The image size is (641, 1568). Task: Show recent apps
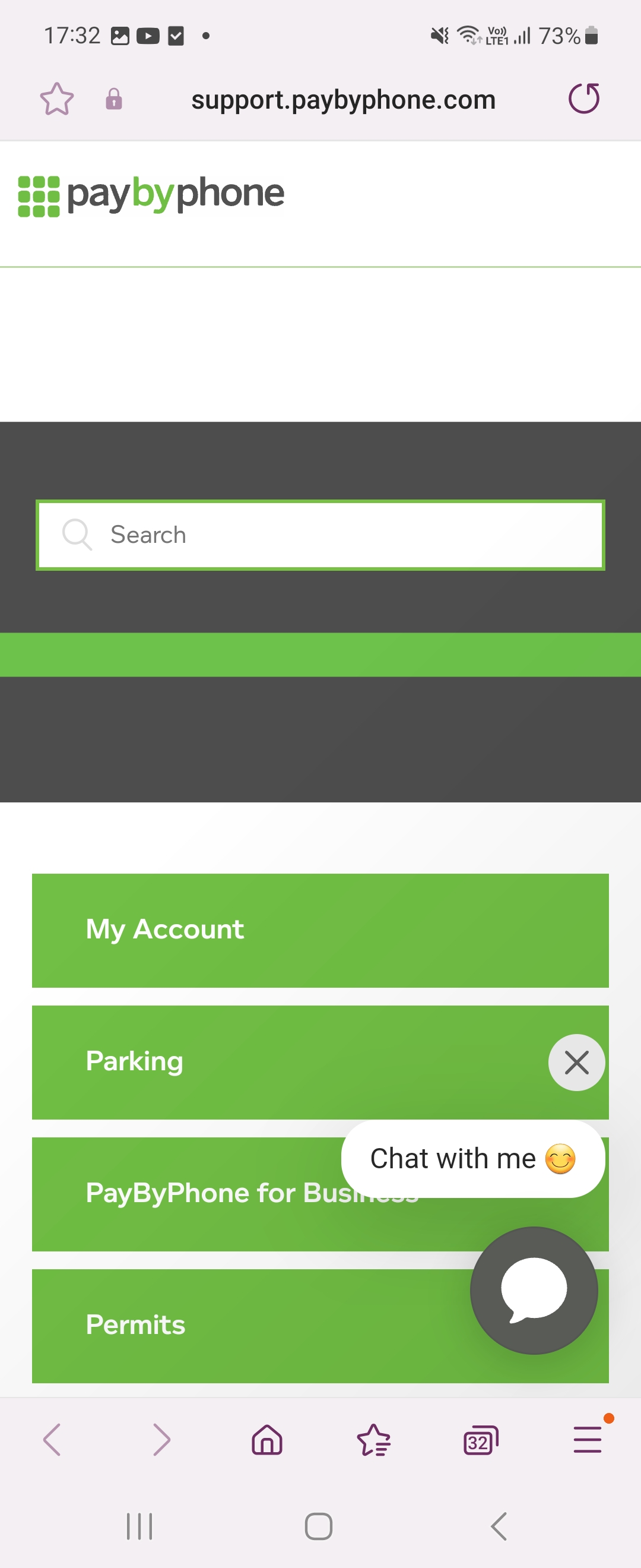pyautogui.click(x=139, y=1526)
